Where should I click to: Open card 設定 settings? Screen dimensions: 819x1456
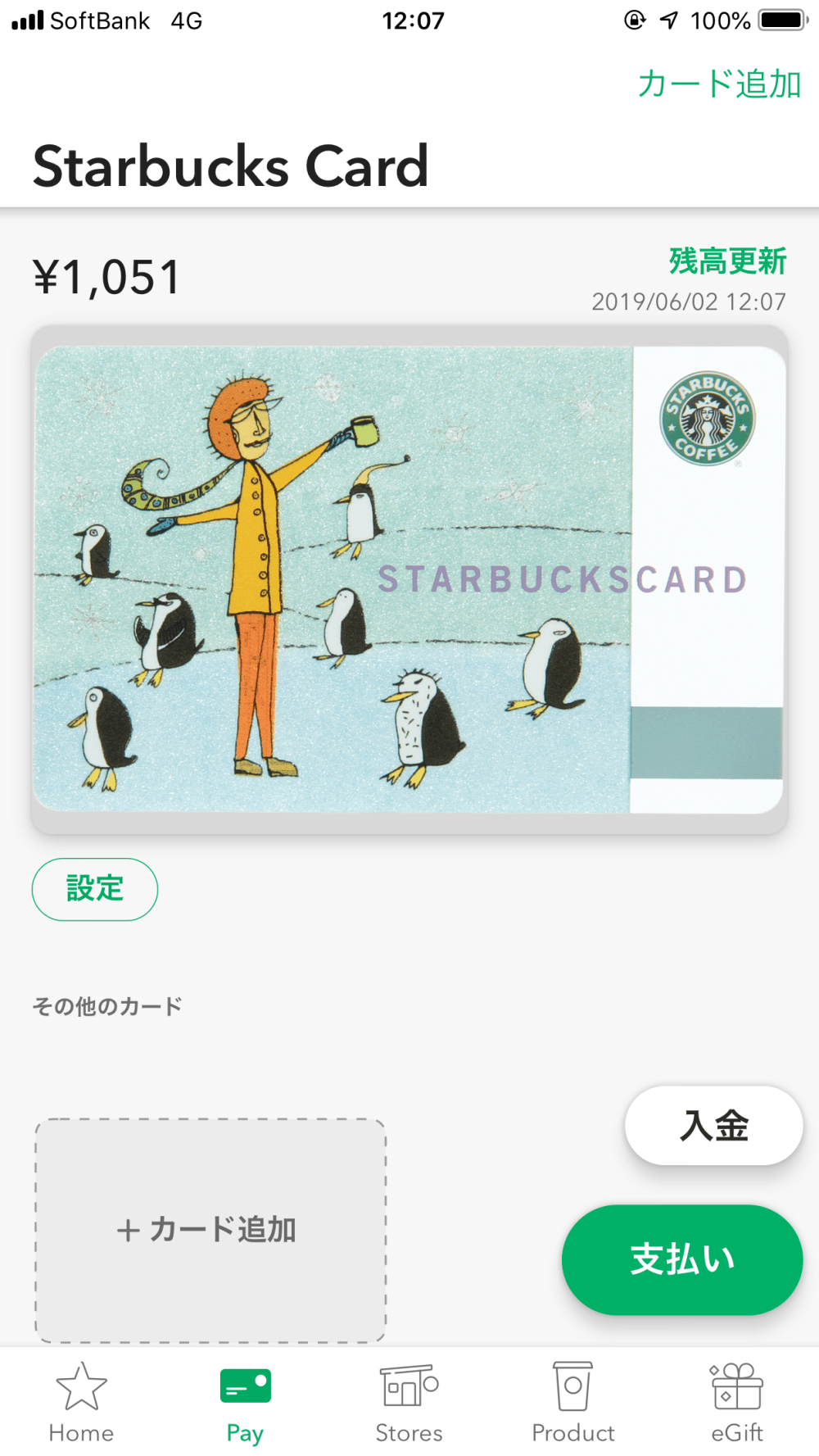tap(95, 889)
